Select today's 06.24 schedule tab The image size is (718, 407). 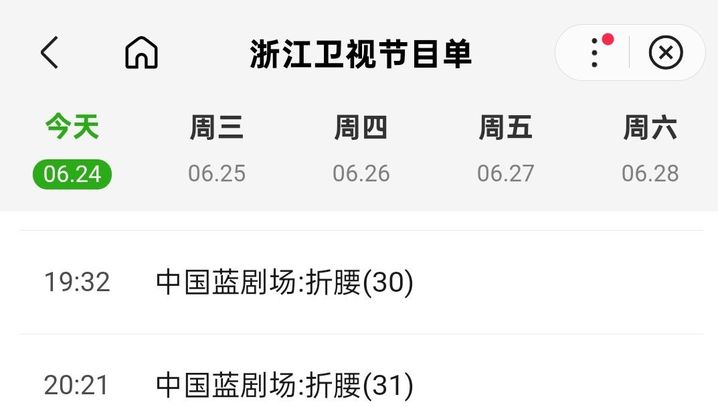[x=72, y=150]
